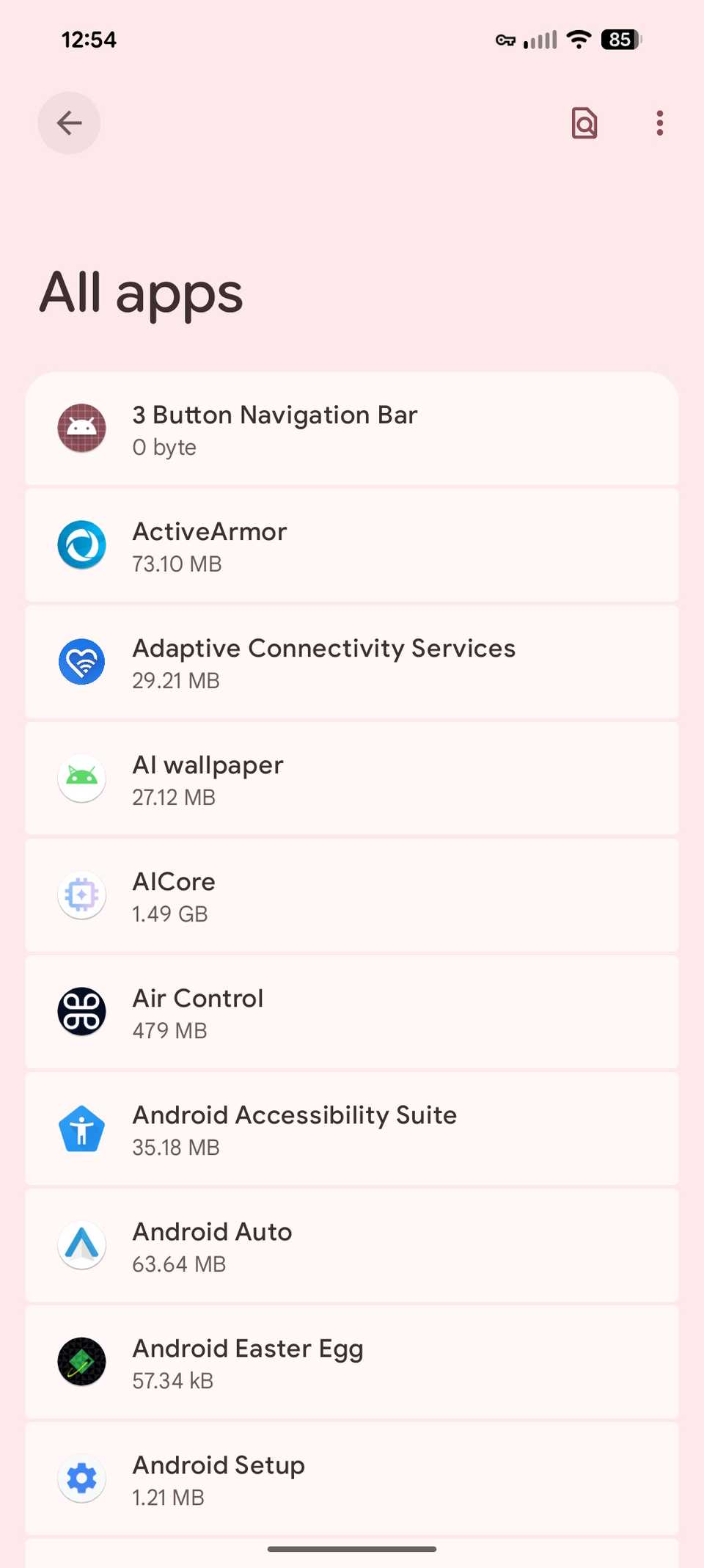Select the ActiveArmor app entry
The image size is (704, 1568).
[352, 546]
